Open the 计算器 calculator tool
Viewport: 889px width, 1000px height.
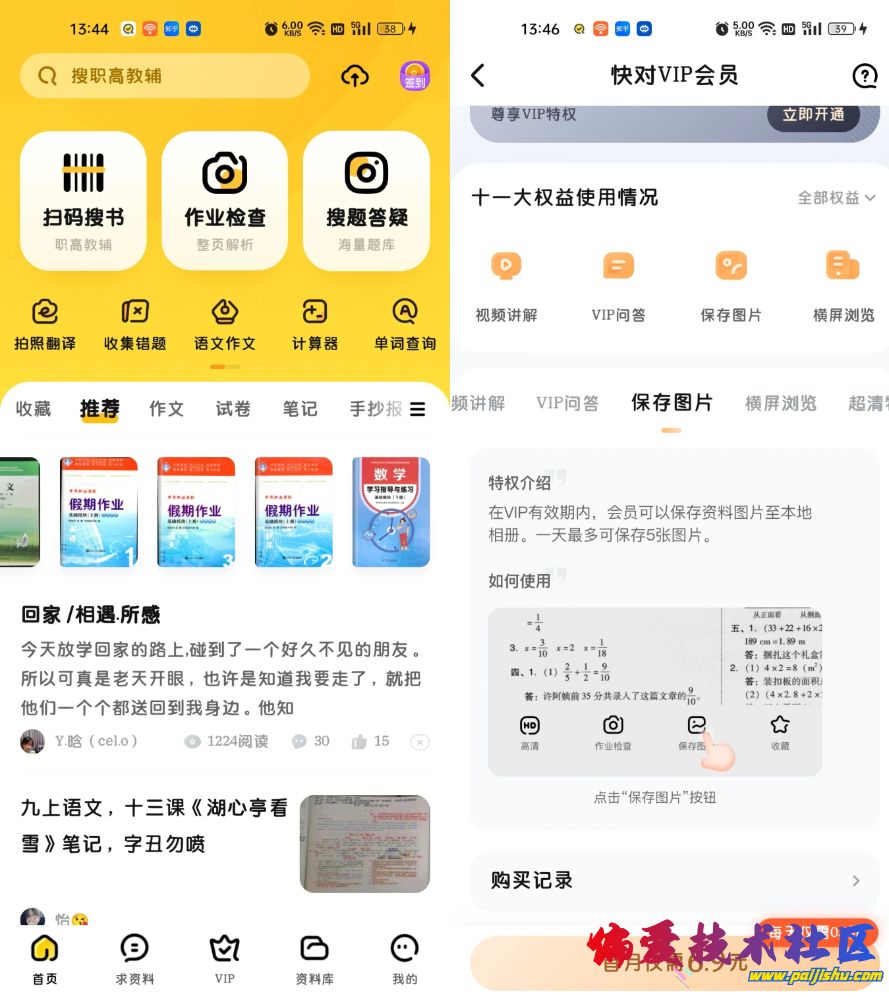pyautogui.click(x=314, y=324)
